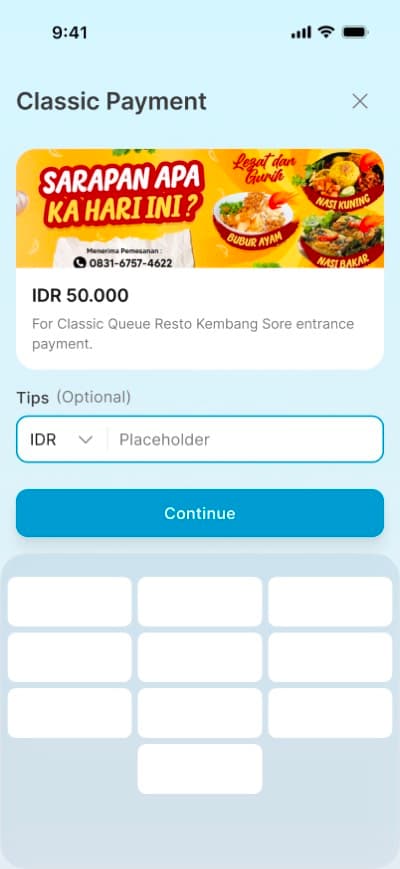
Task: Close the Classic Payment screen
Action: (x=360, y=101)
